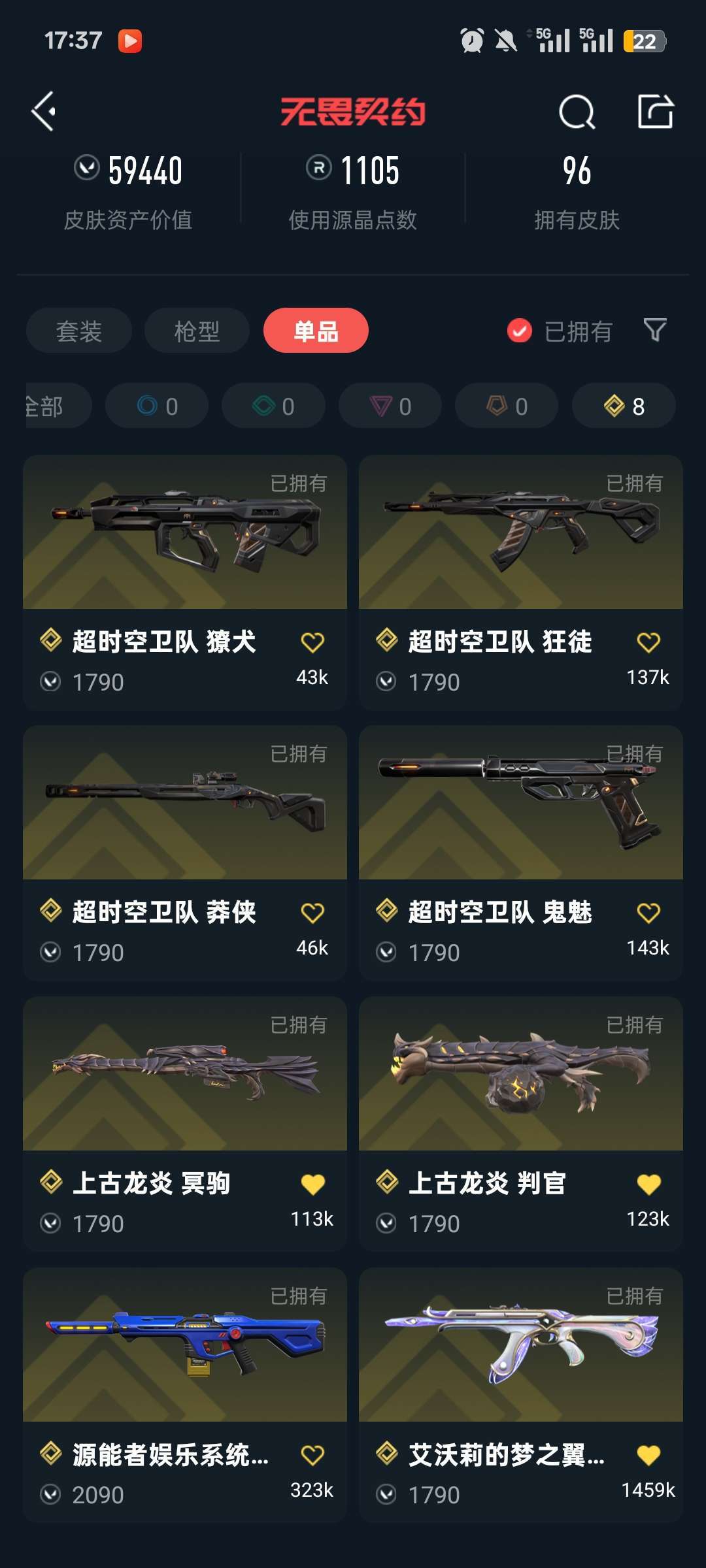Image resolution: width=706 pixels, height=1568 pixels.
Task: Favorite the 超时空卫队 鬼魅 skin
Action: click(648, 913)
